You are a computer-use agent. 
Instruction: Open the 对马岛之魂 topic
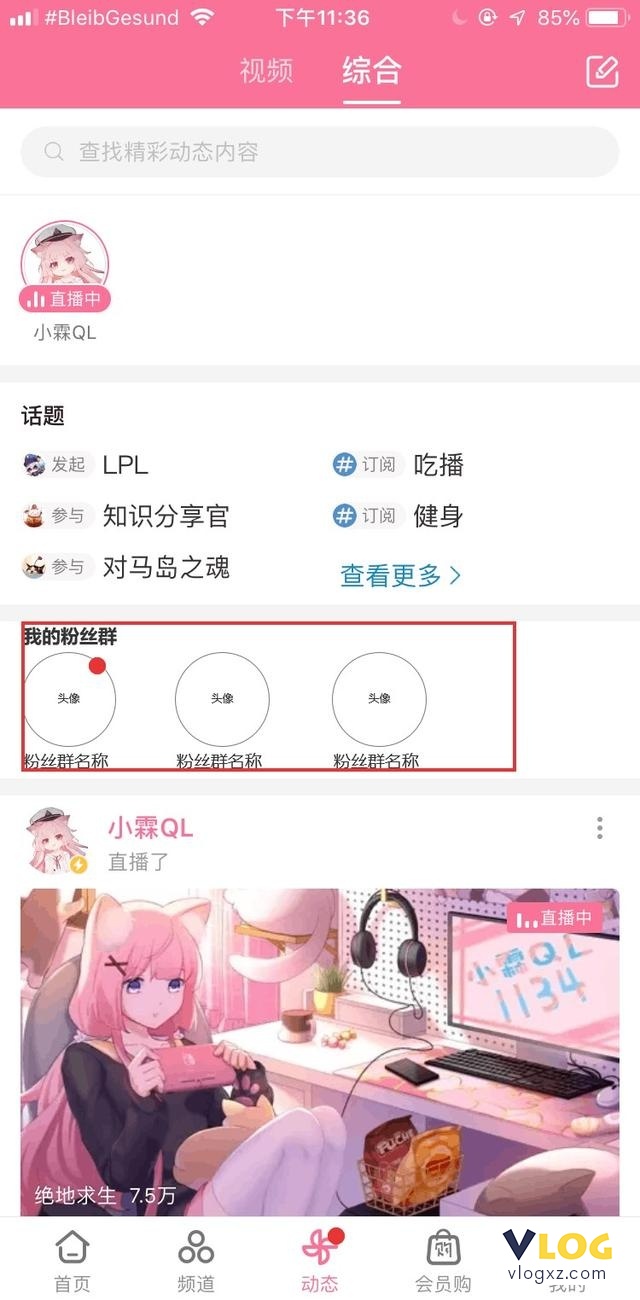[x=166, y=568]
